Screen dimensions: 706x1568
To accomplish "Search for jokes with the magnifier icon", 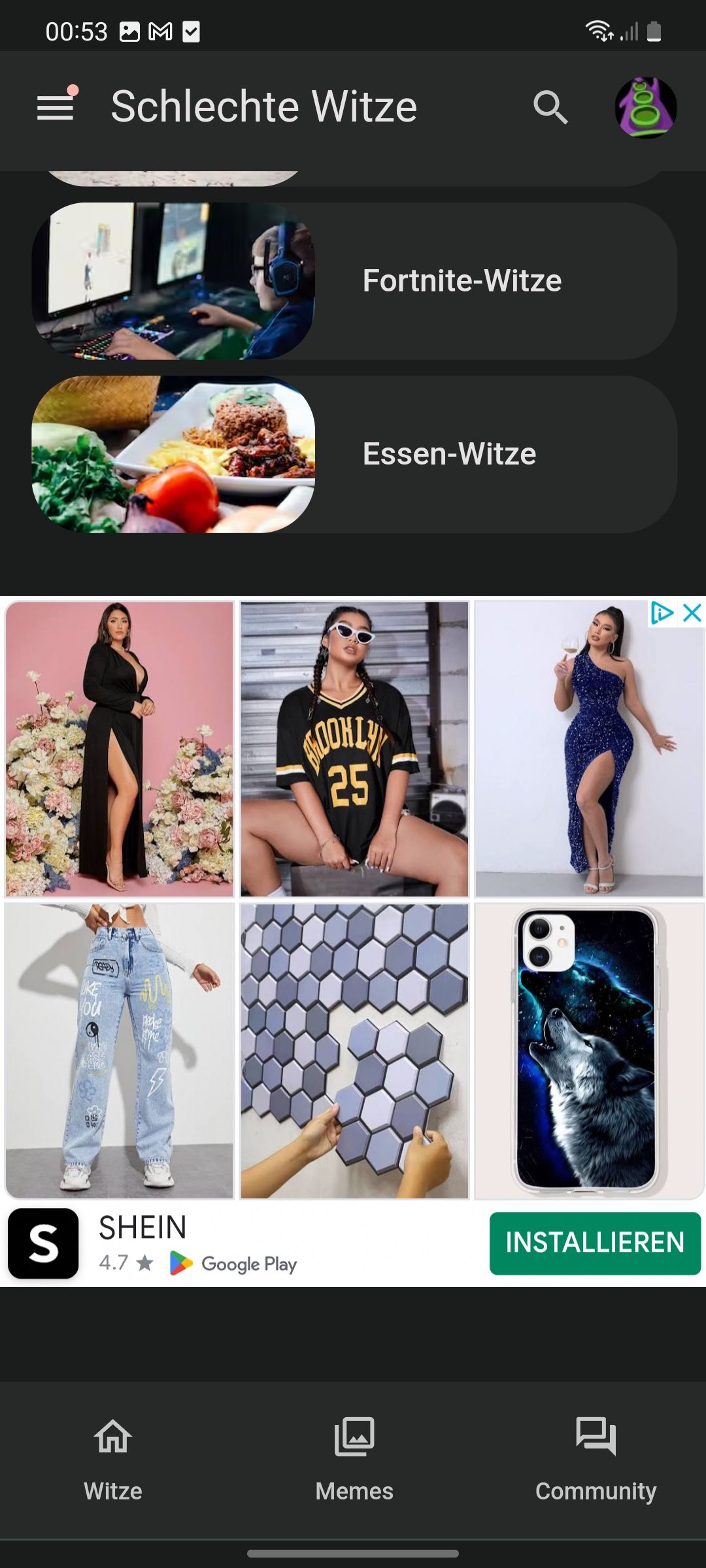I will pyautogui.click(x=550, y=107).
